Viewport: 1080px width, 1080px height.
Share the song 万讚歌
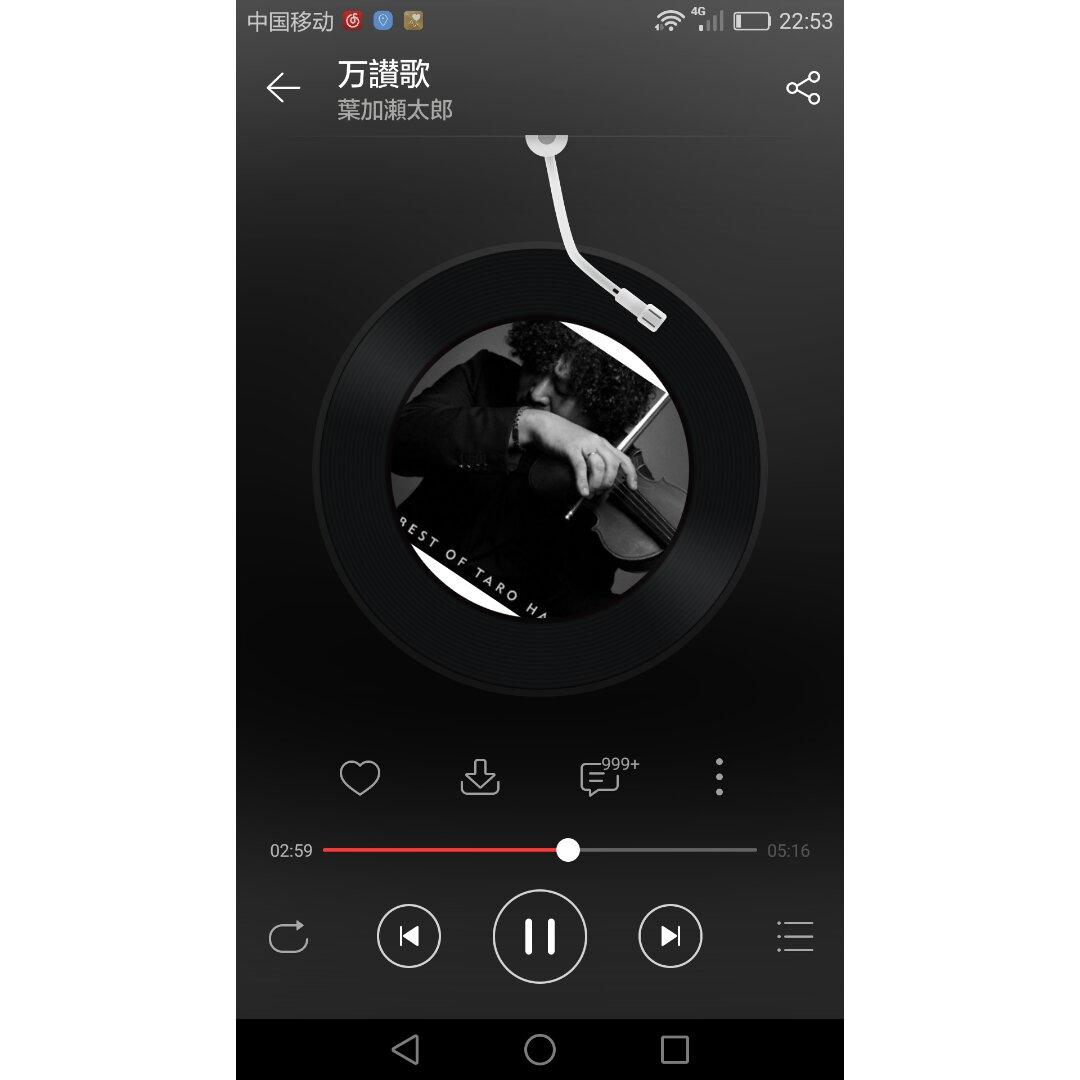coord(803,88)
